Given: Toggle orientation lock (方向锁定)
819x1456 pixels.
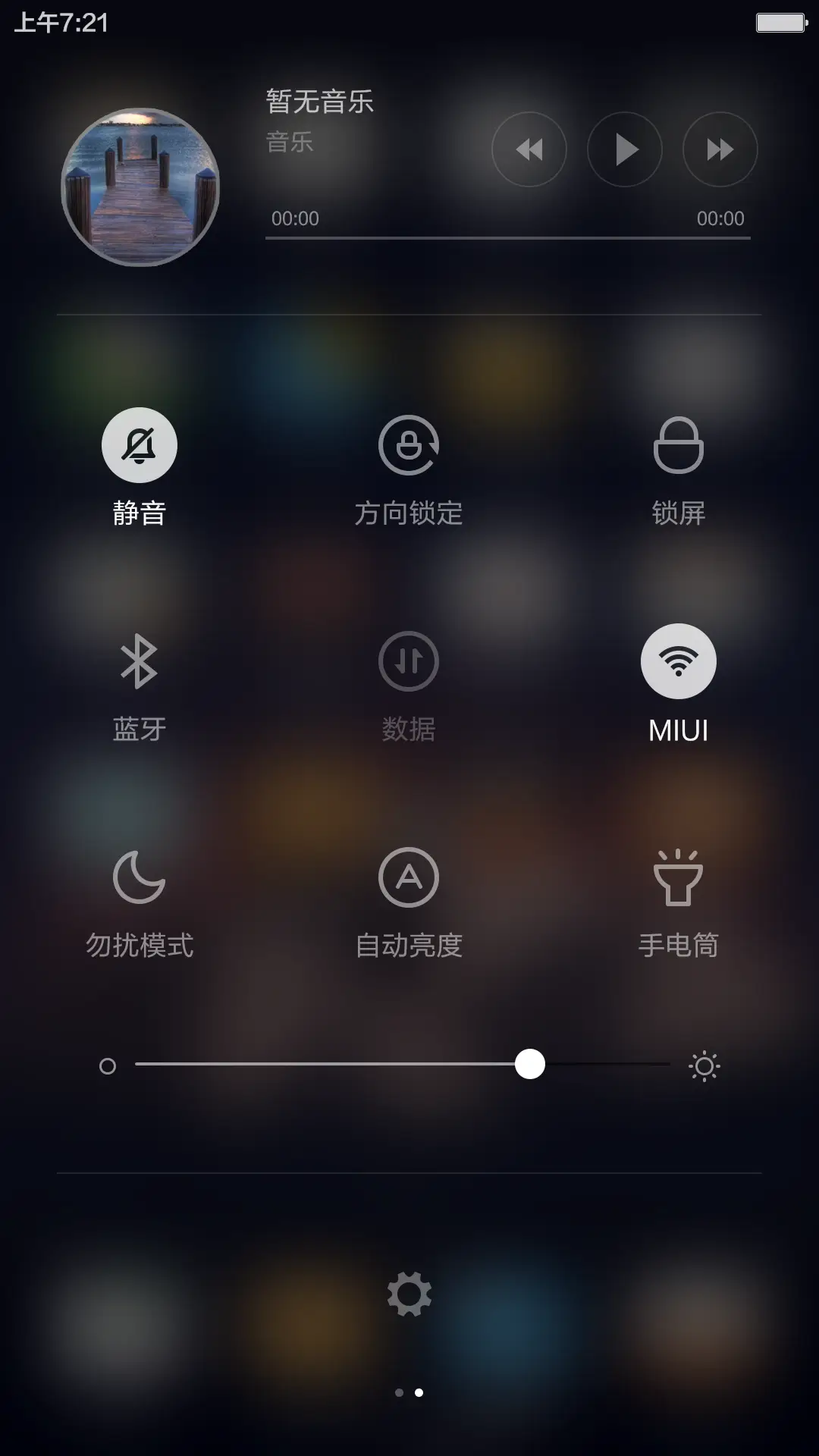Looking at the screenshot, I should tap(409, 445).
